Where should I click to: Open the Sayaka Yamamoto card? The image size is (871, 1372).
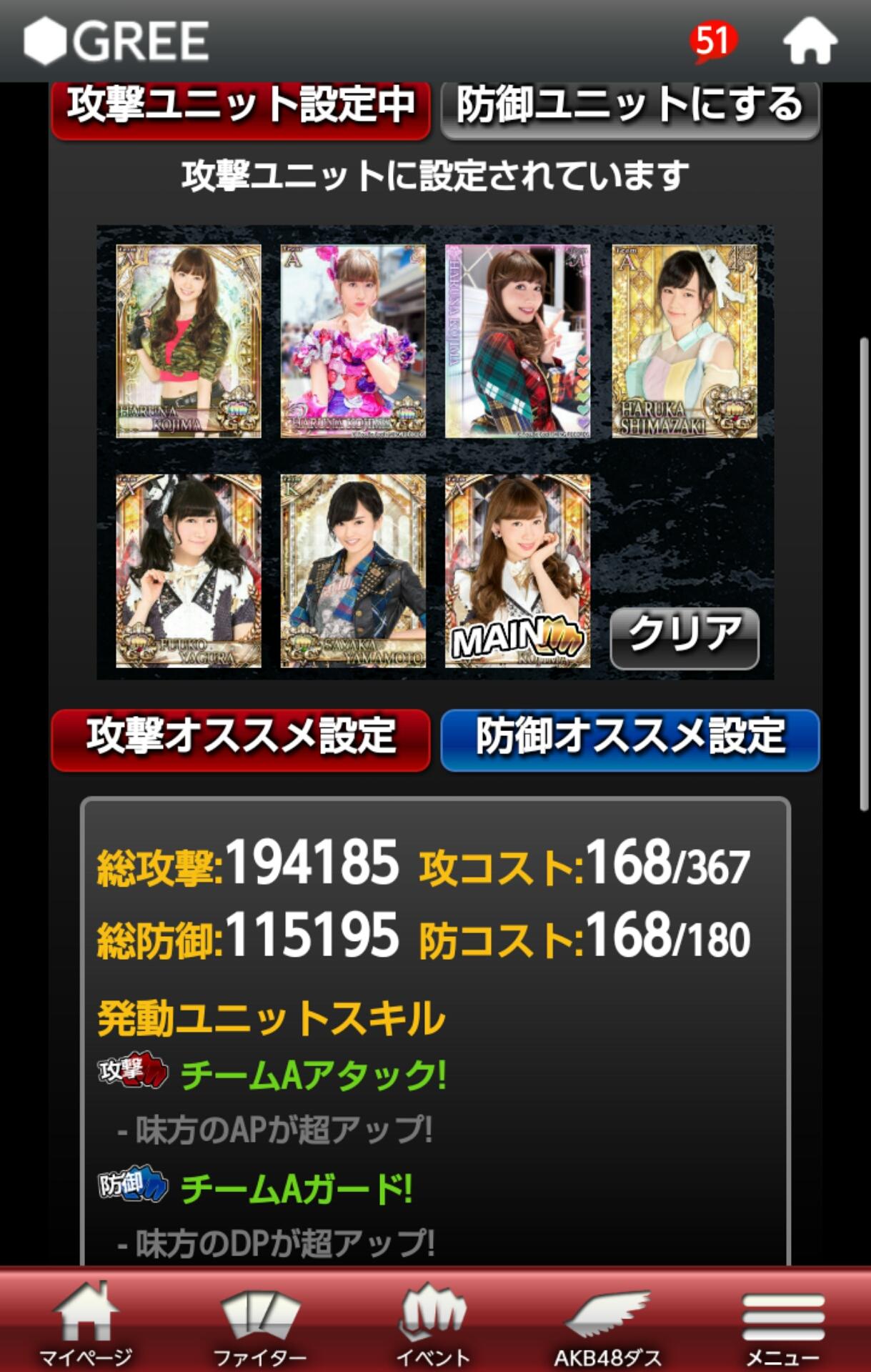click(353, 570)
